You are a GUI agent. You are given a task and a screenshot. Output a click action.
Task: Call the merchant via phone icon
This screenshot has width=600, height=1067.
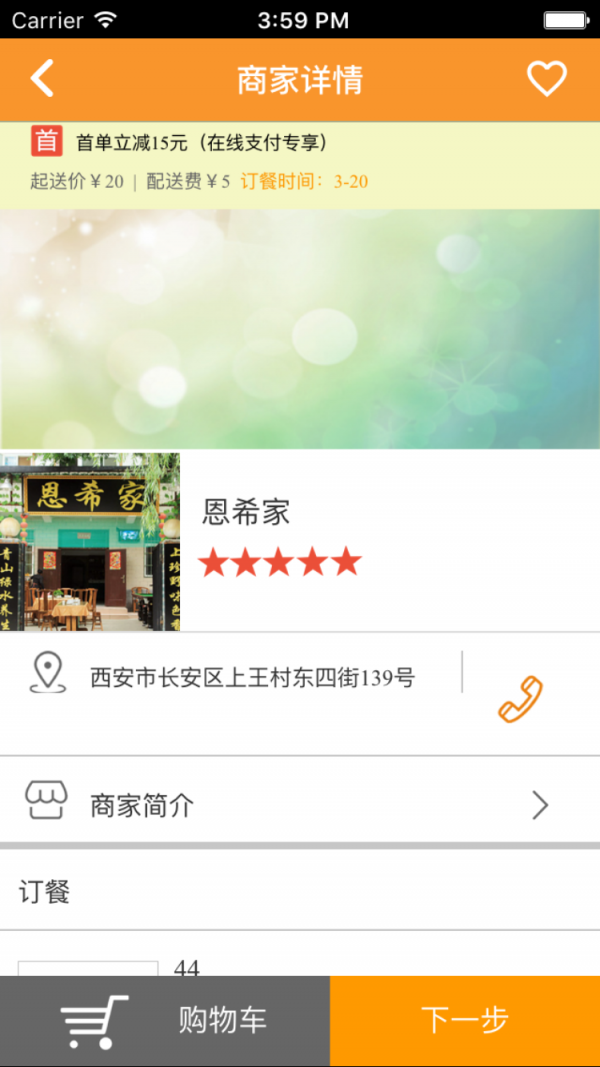[x=520, y=699]
